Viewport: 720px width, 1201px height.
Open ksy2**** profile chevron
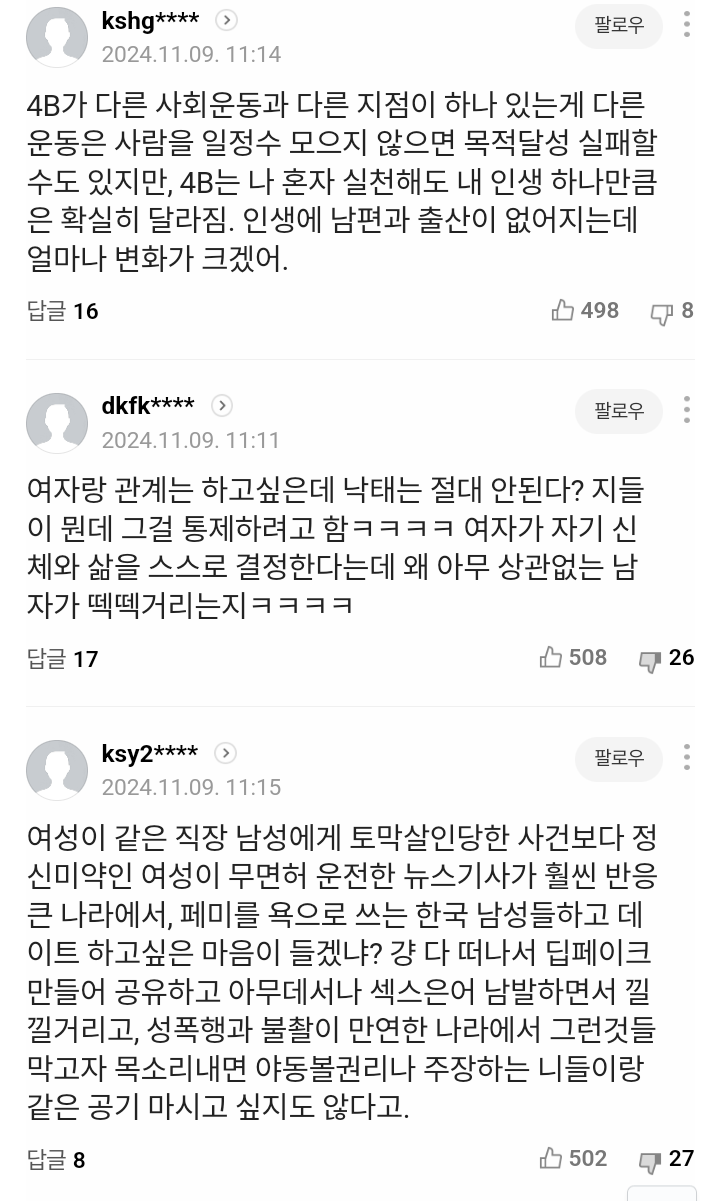tap(225, 753)
